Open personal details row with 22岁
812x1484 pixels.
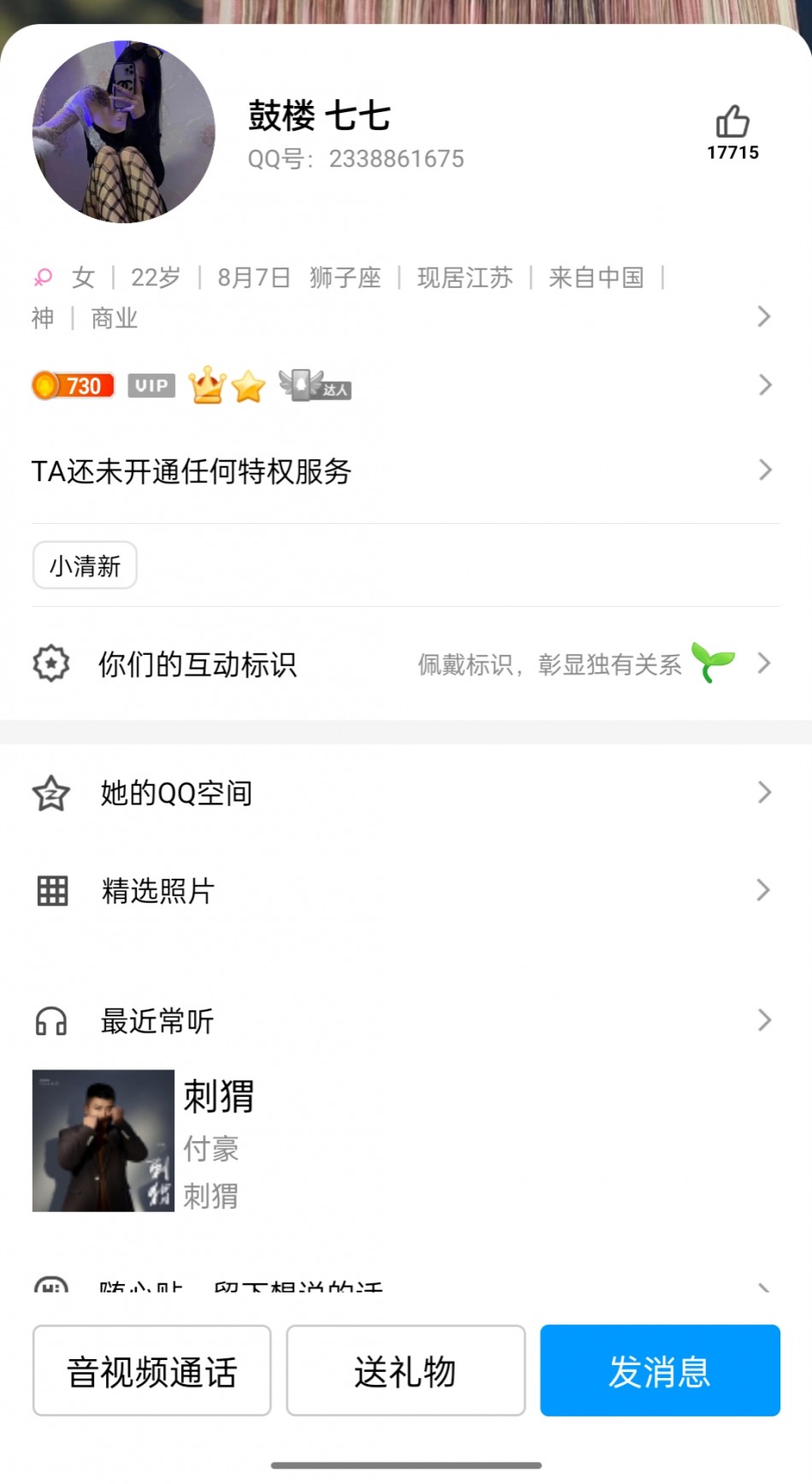[x=402, y=297]
